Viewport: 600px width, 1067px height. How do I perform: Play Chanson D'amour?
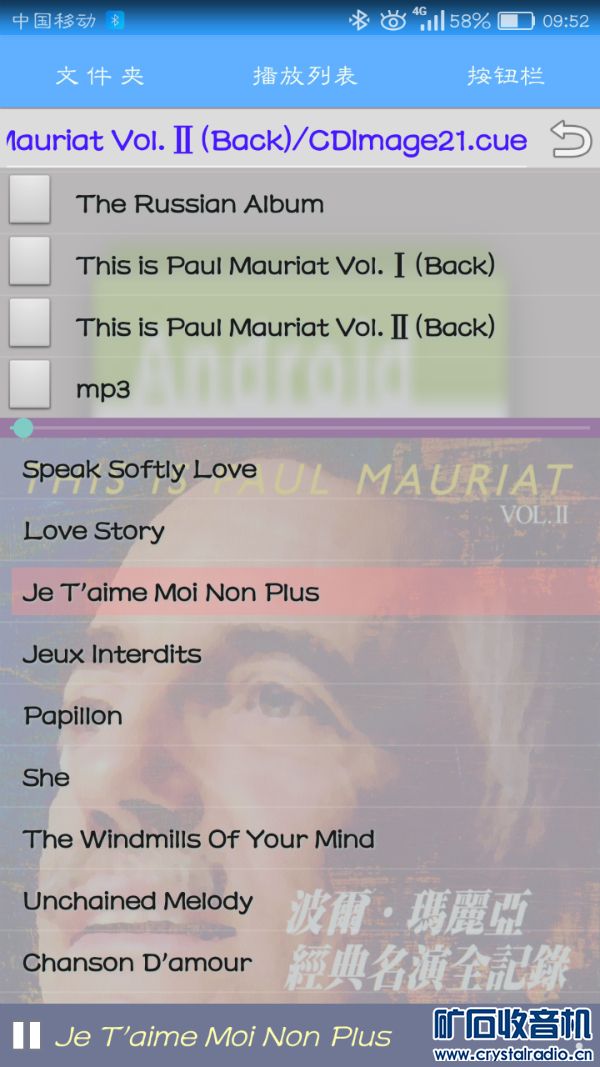point(137,963)
